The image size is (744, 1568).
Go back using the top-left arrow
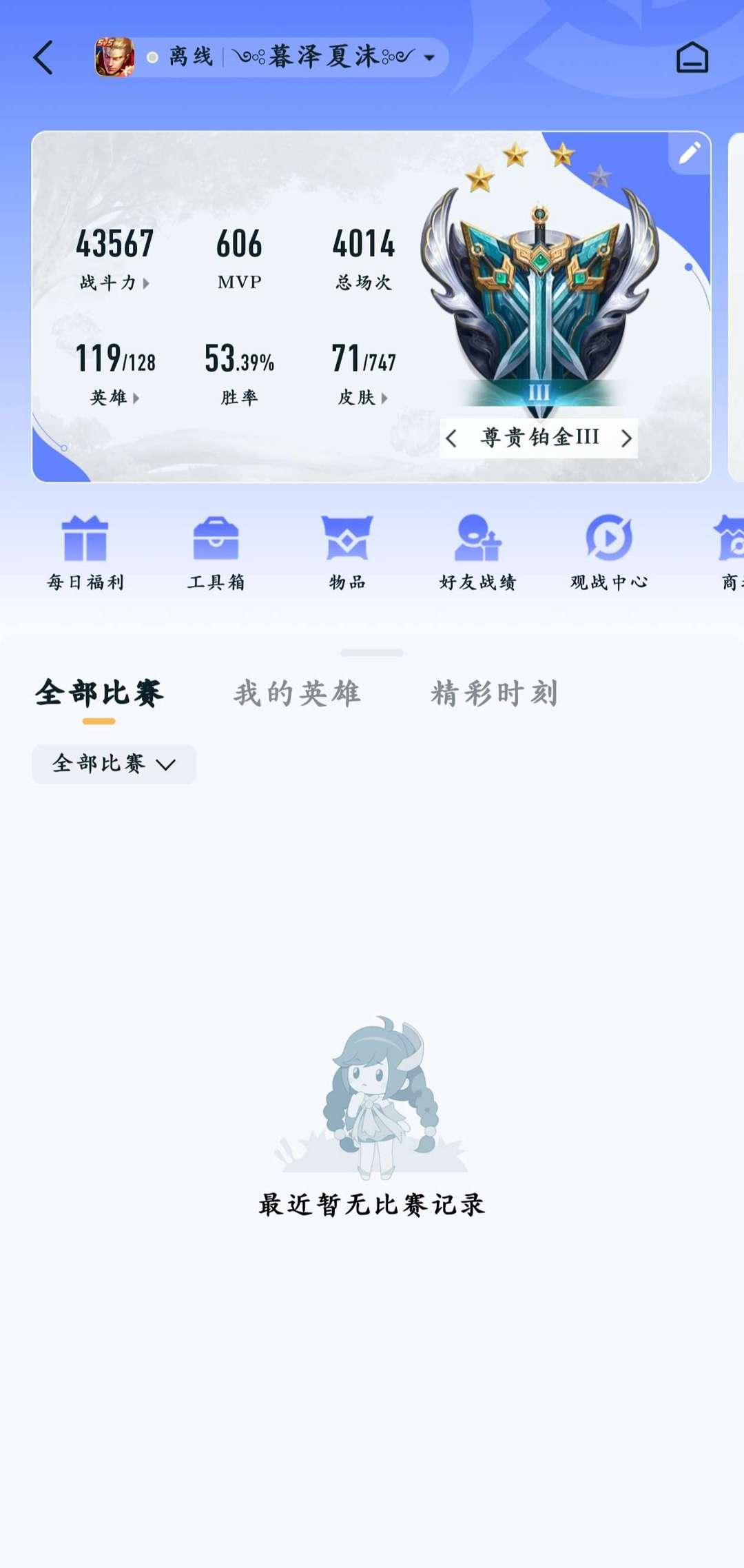tap(43, 57)
